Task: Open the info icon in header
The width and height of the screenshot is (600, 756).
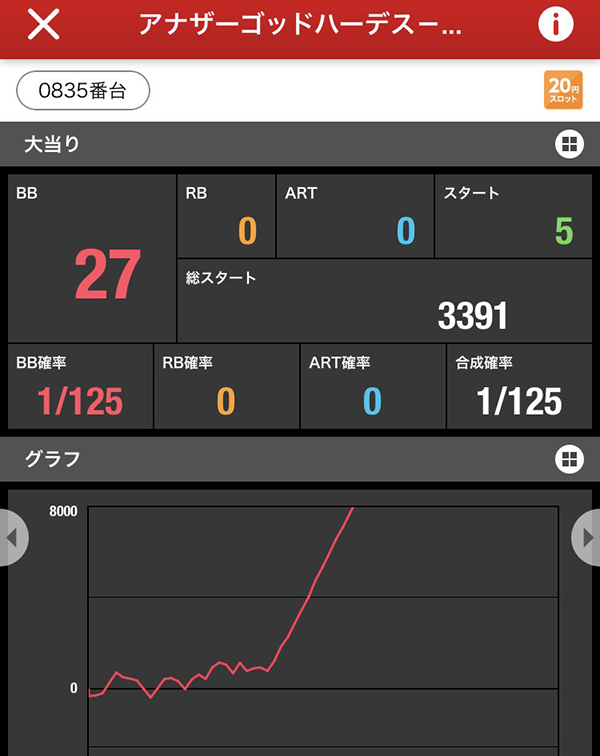Action: (x=555, y=25)
